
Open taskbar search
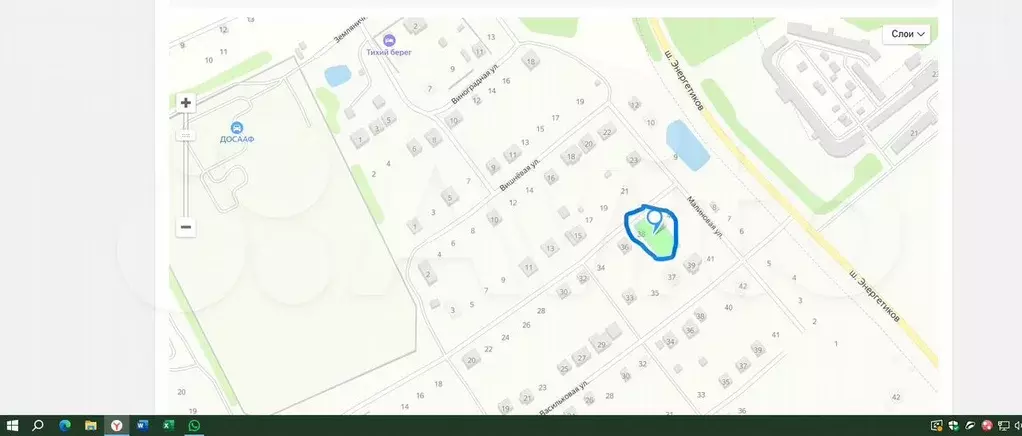tap(38, 426)
